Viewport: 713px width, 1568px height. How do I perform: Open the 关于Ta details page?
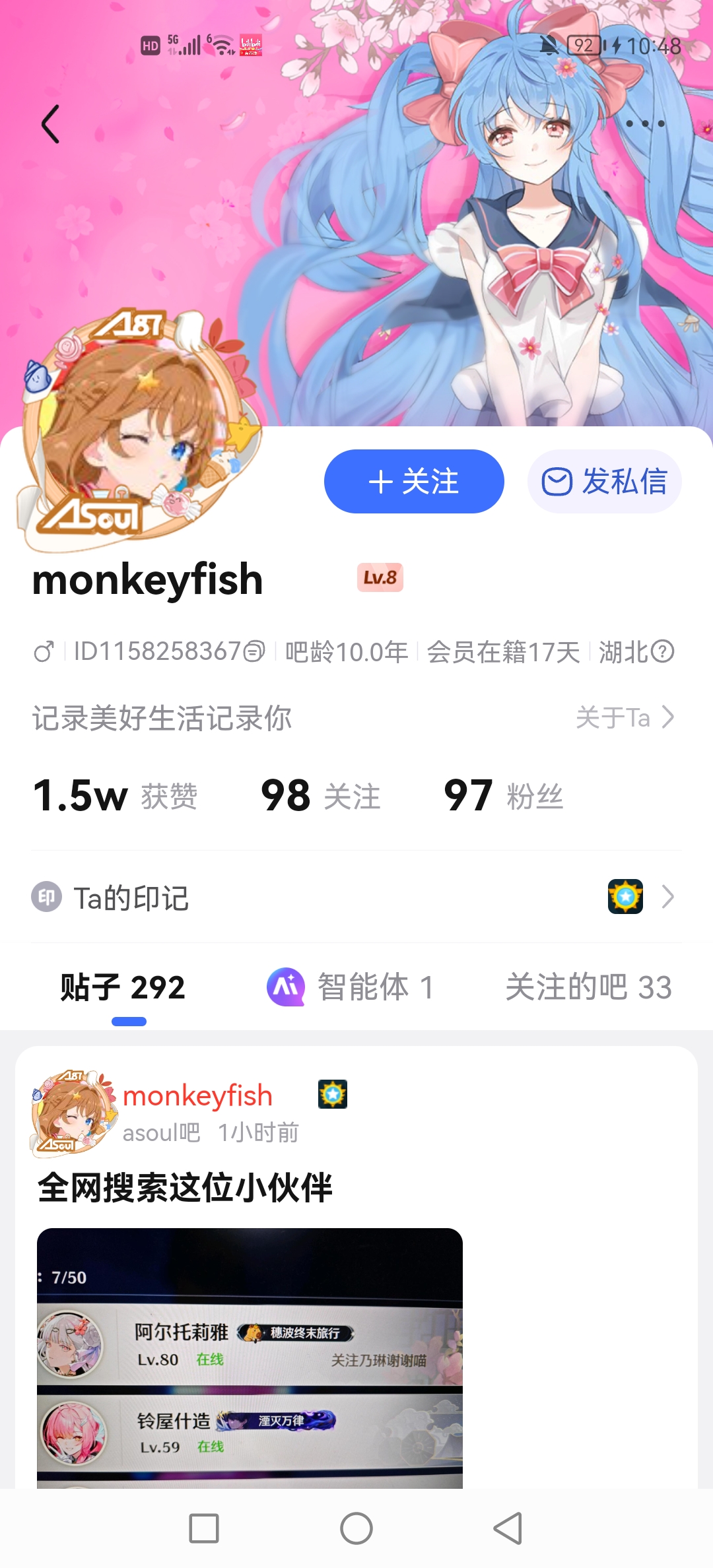click(625, 717)
